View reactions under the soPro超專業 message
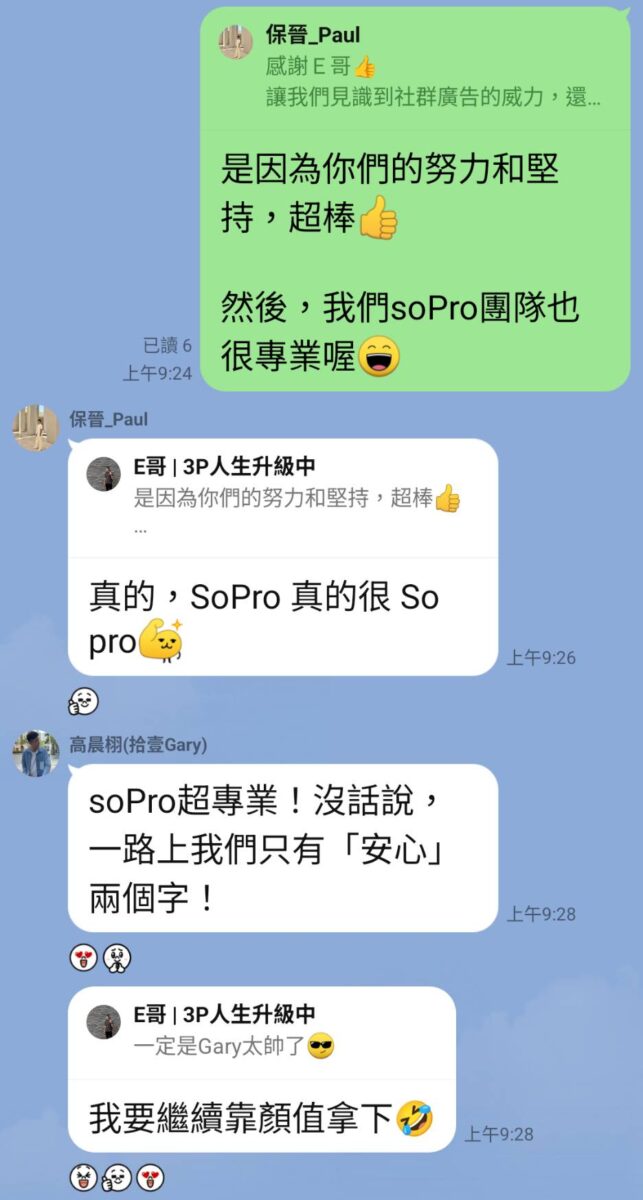This screenshot has width=643, height=1200. 100,959
